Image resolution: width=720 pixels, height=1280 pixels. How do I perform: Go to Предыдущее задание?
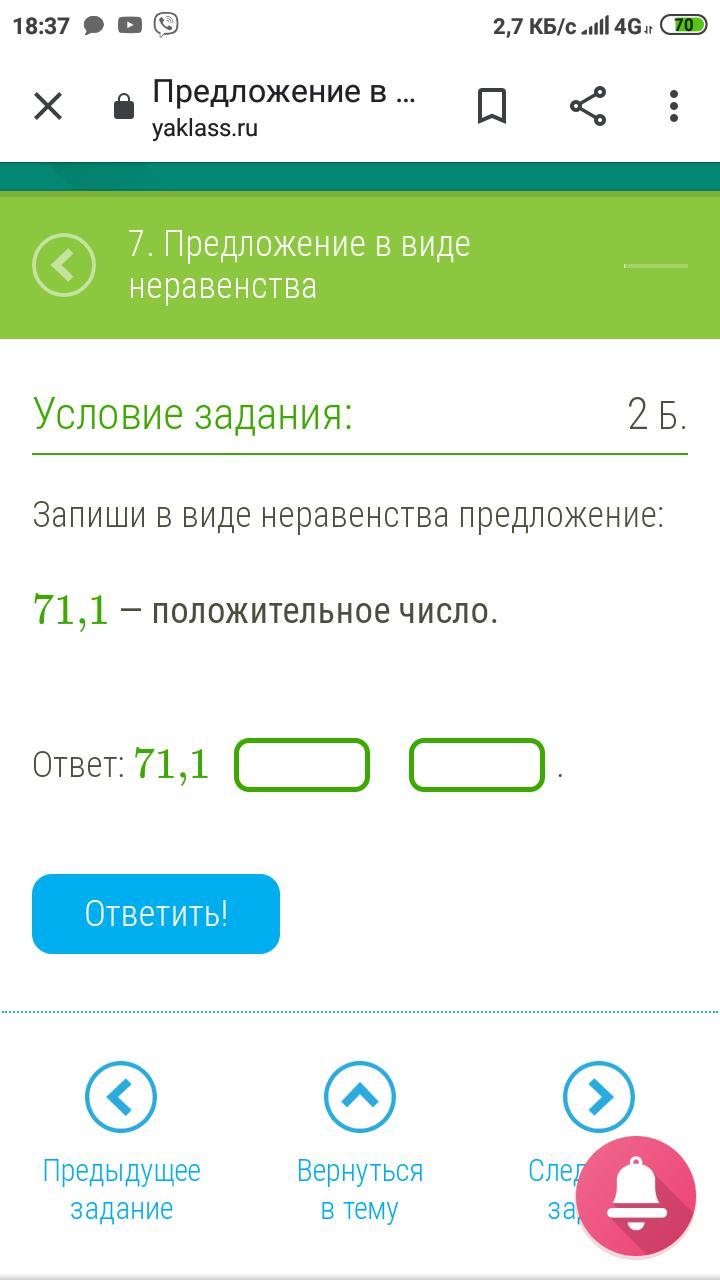click(121, 1098)
